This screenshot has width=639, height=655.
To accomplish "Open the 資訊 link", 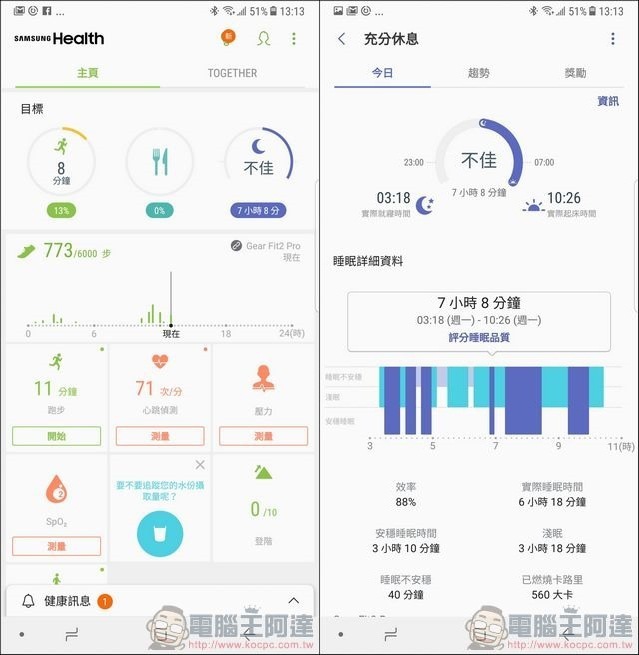I will [x=608, y=101].
